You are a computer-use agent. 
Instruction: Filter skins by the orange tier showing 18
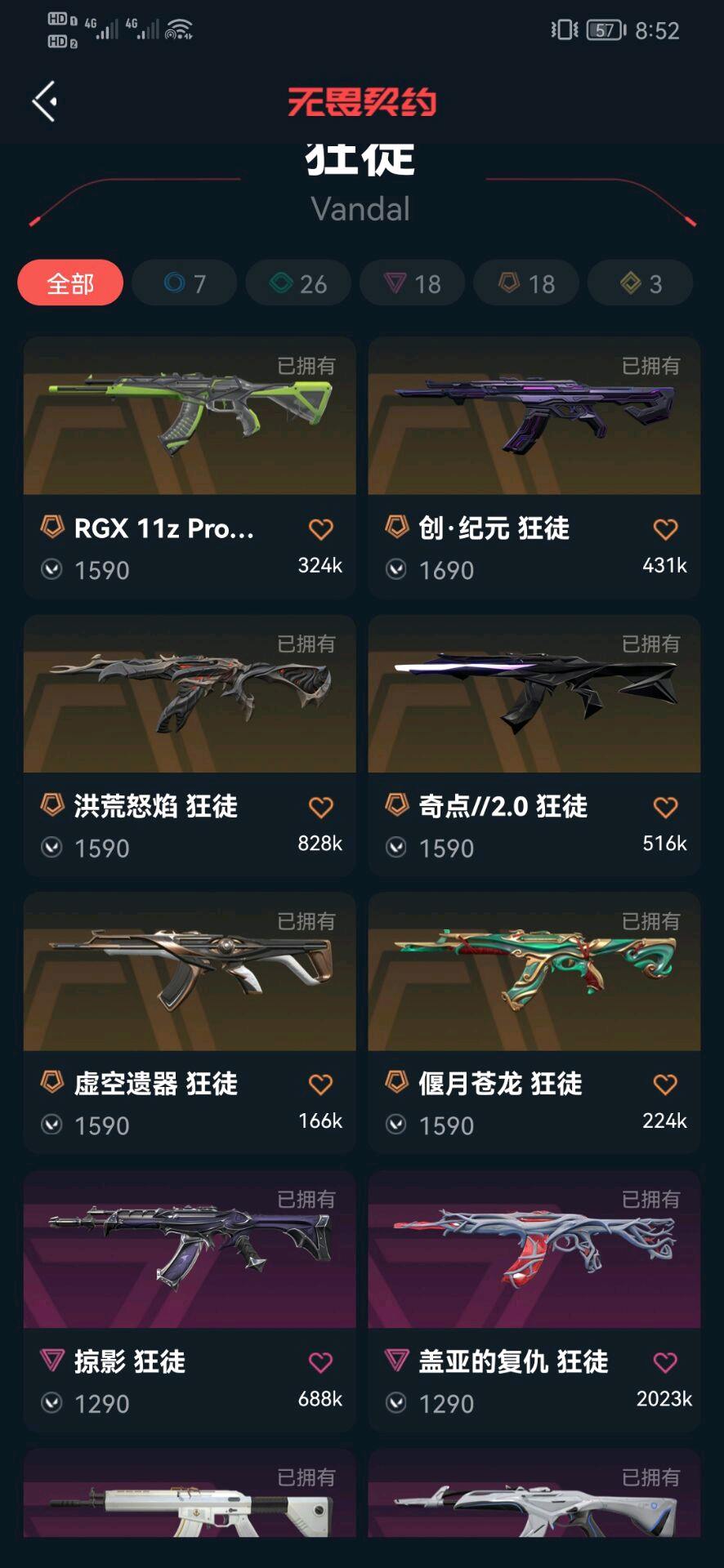coord(526,283)
